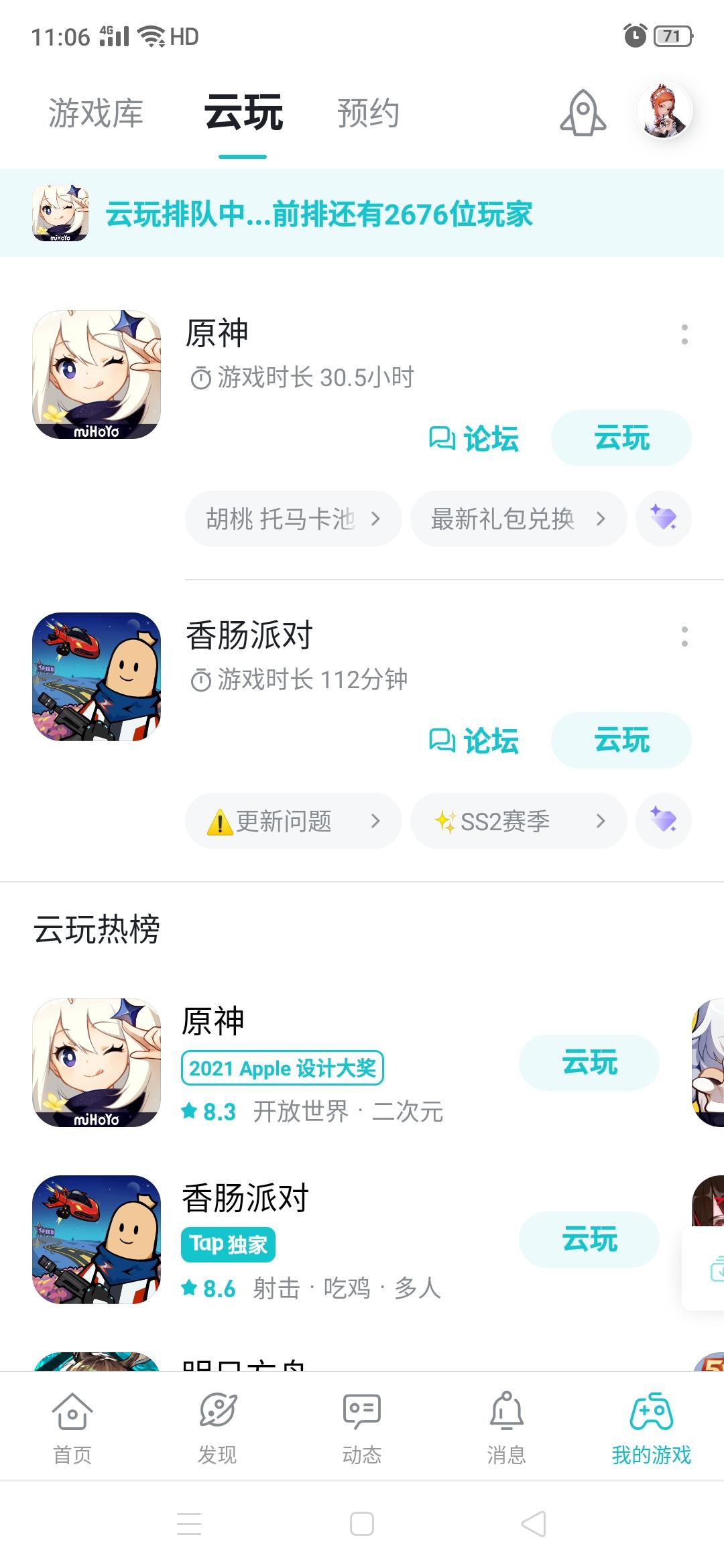Expand the SS2赛季 season chevron
This screenshot has height=1568, width=724.
[601, 821]
